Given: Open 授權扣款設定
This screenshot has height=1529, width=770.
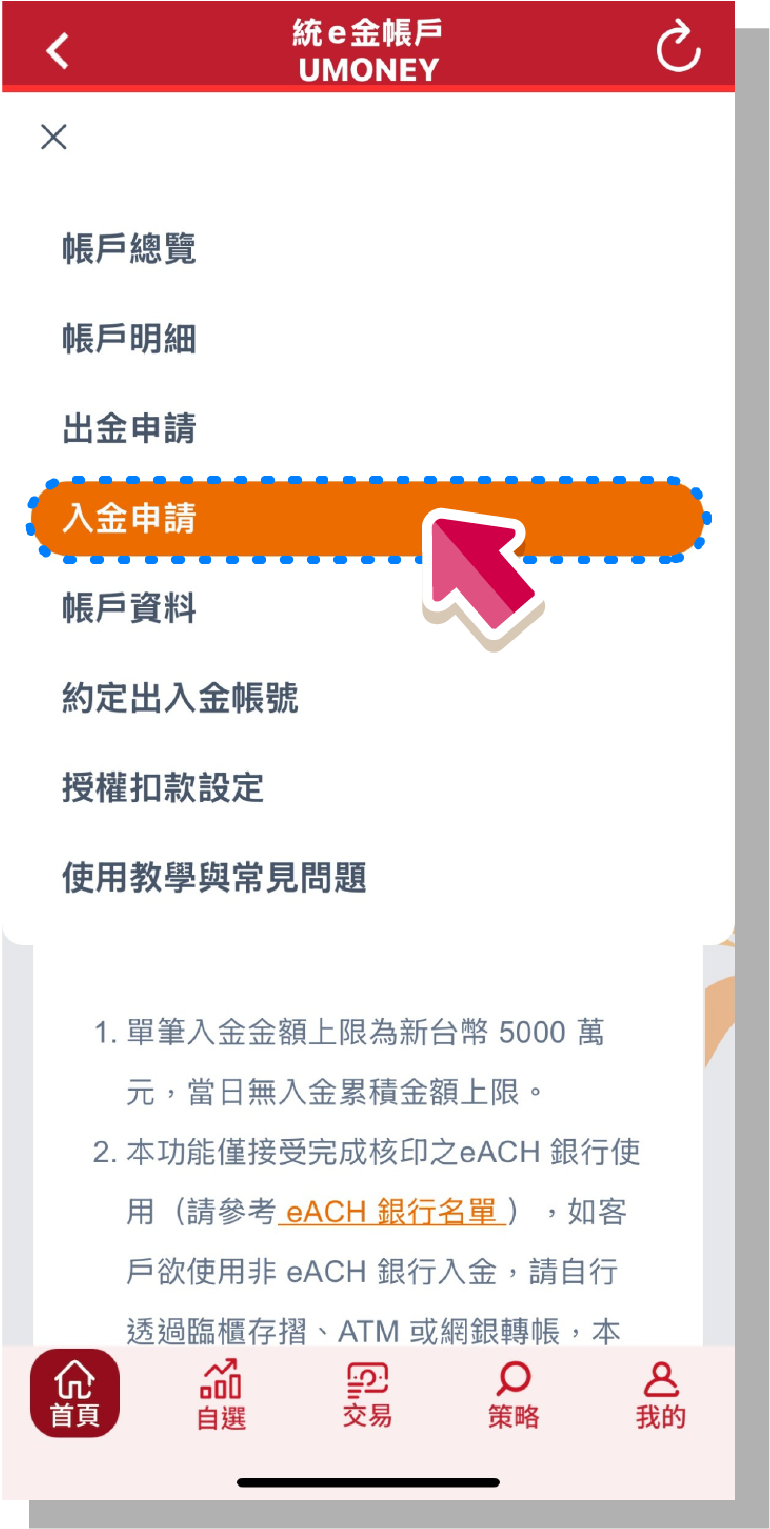Looking at the screenshot, I should [163, 788].
